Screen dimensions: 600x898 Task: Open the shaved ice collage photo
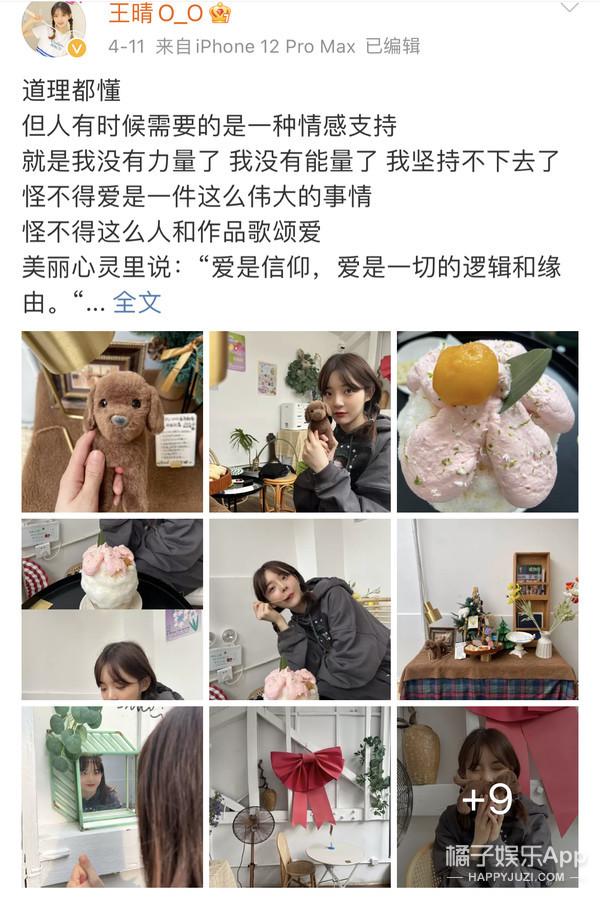click(112, 608)
